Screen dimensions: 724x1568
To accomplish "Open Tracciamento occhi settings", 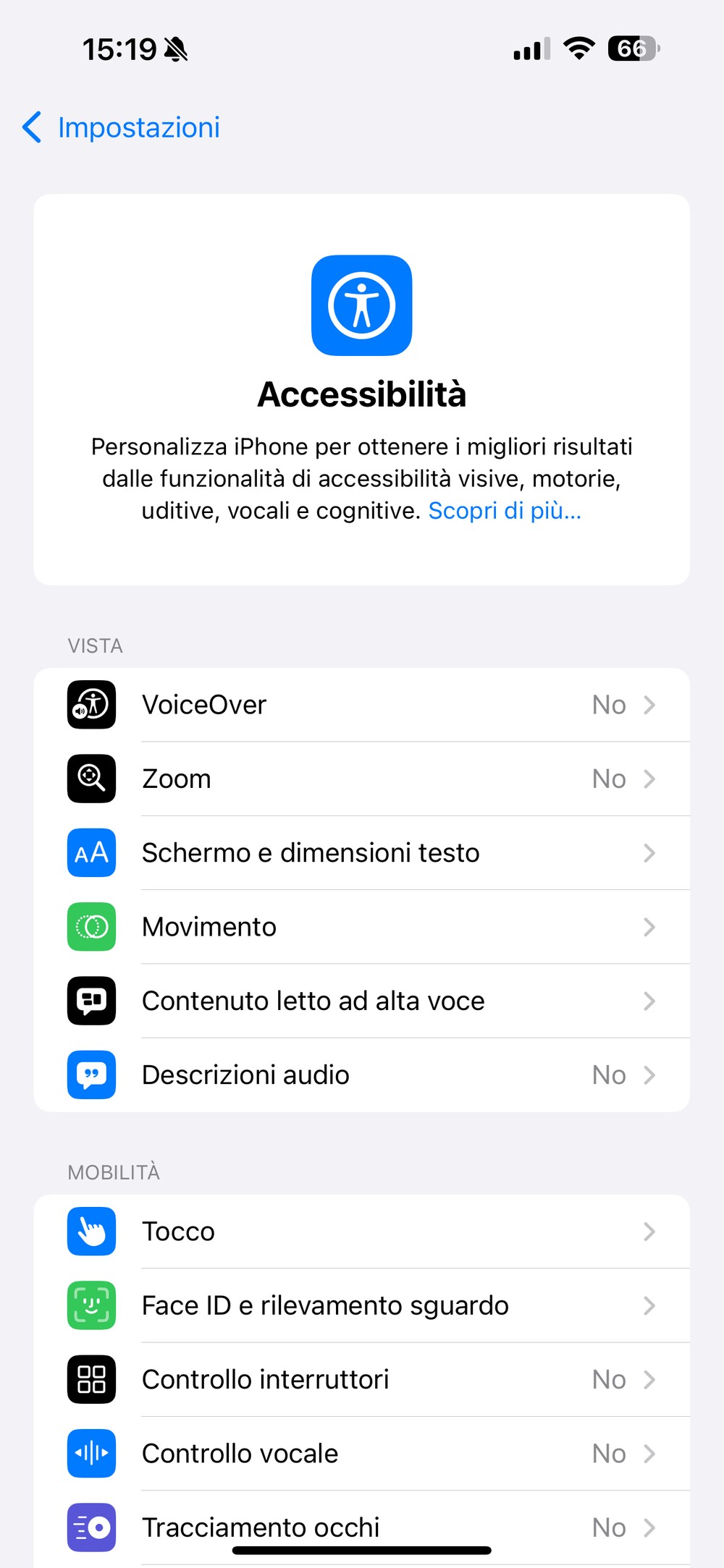I will point(361,1523).
